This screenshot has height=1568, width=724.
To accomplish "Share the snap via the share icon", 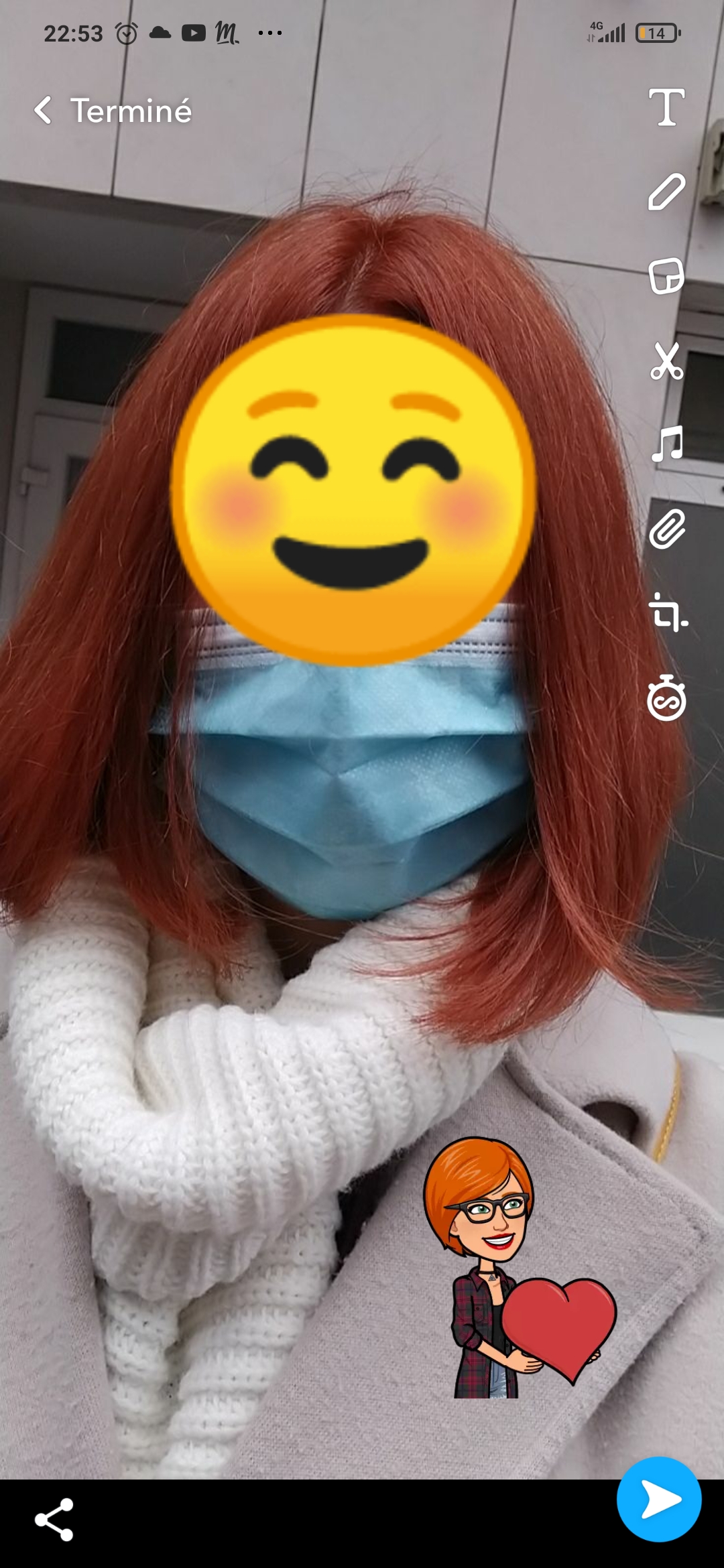I will pos(54,1520).
